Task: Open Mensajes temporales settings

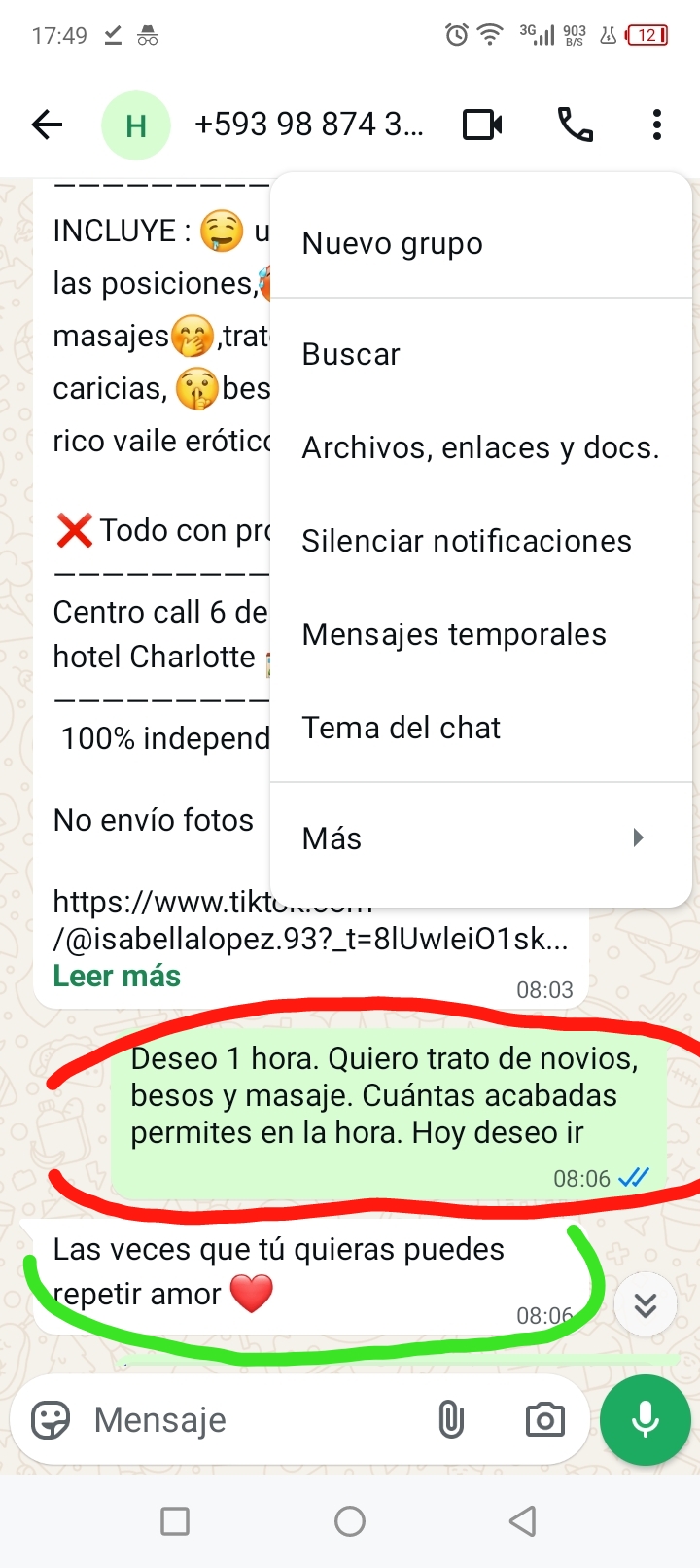Action: pyautogui.click(x=454, y=634)
